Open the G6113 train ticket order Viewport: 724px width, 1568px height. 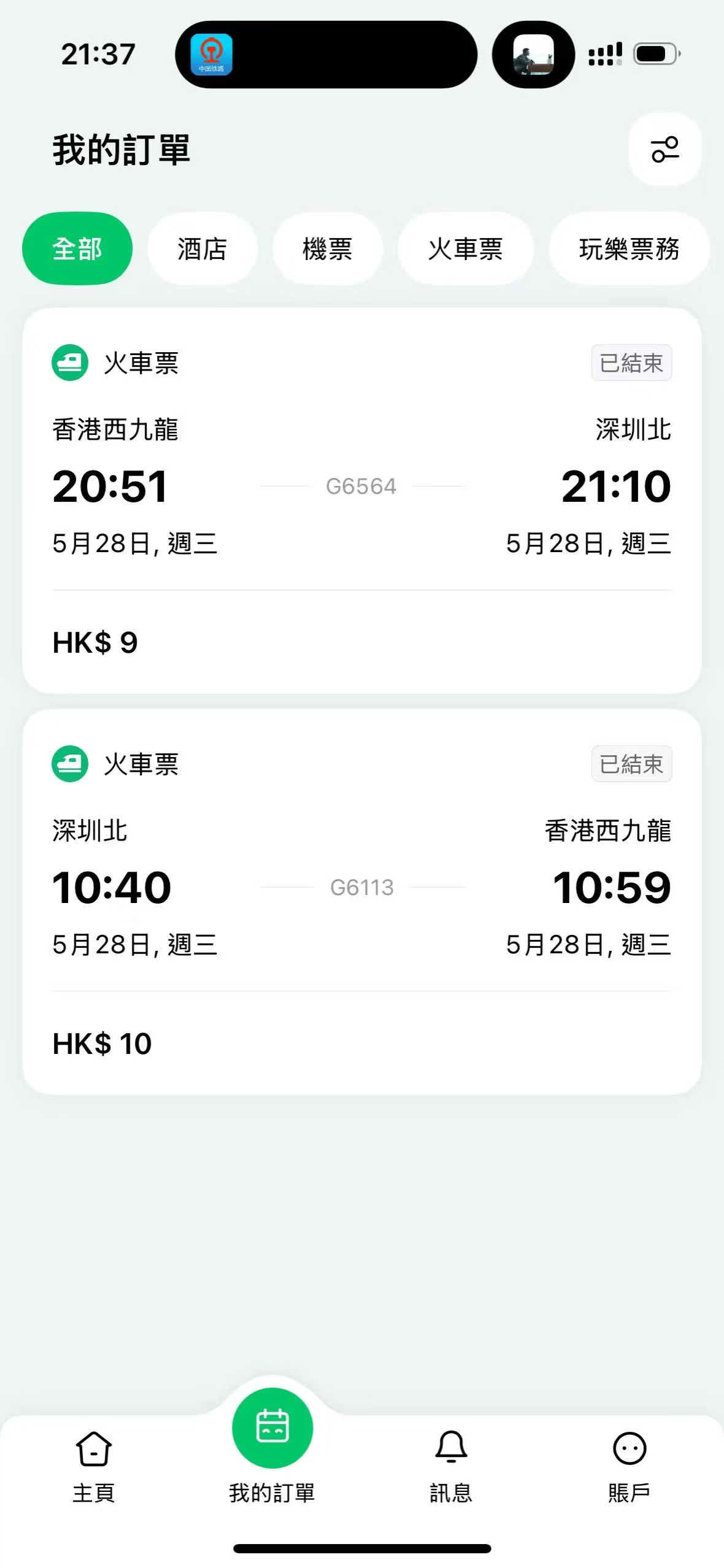pyautogui.click(x=361, y=901)
